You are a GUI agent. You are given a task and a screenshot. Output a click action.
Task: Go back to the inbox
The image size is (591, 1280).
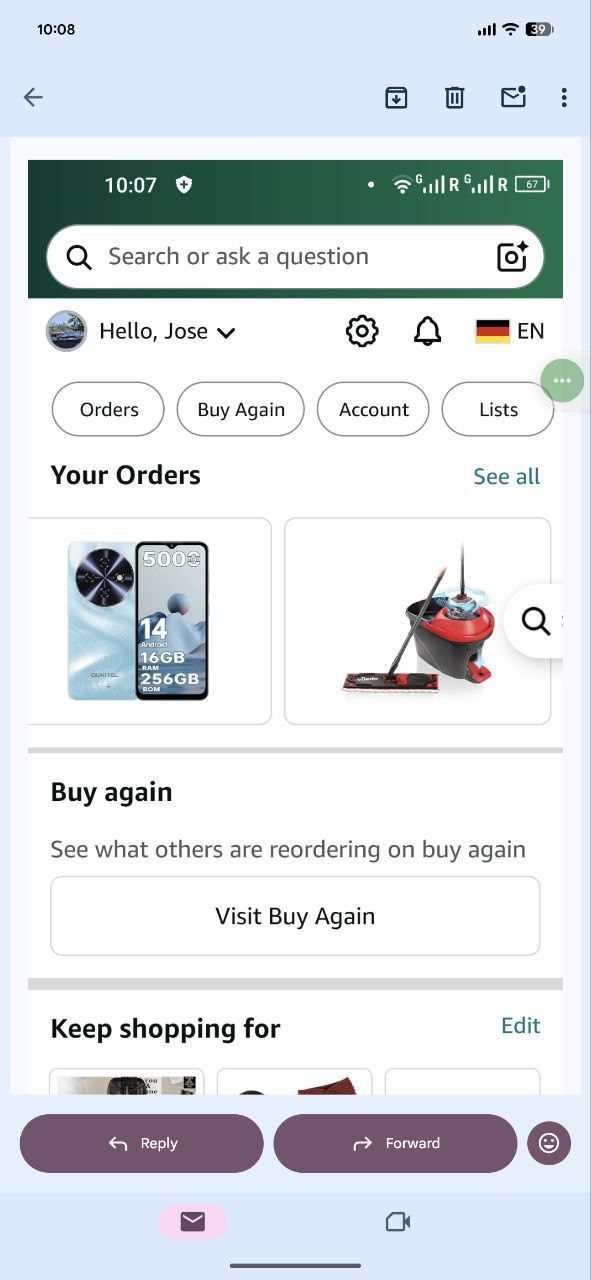click(33, 97)
